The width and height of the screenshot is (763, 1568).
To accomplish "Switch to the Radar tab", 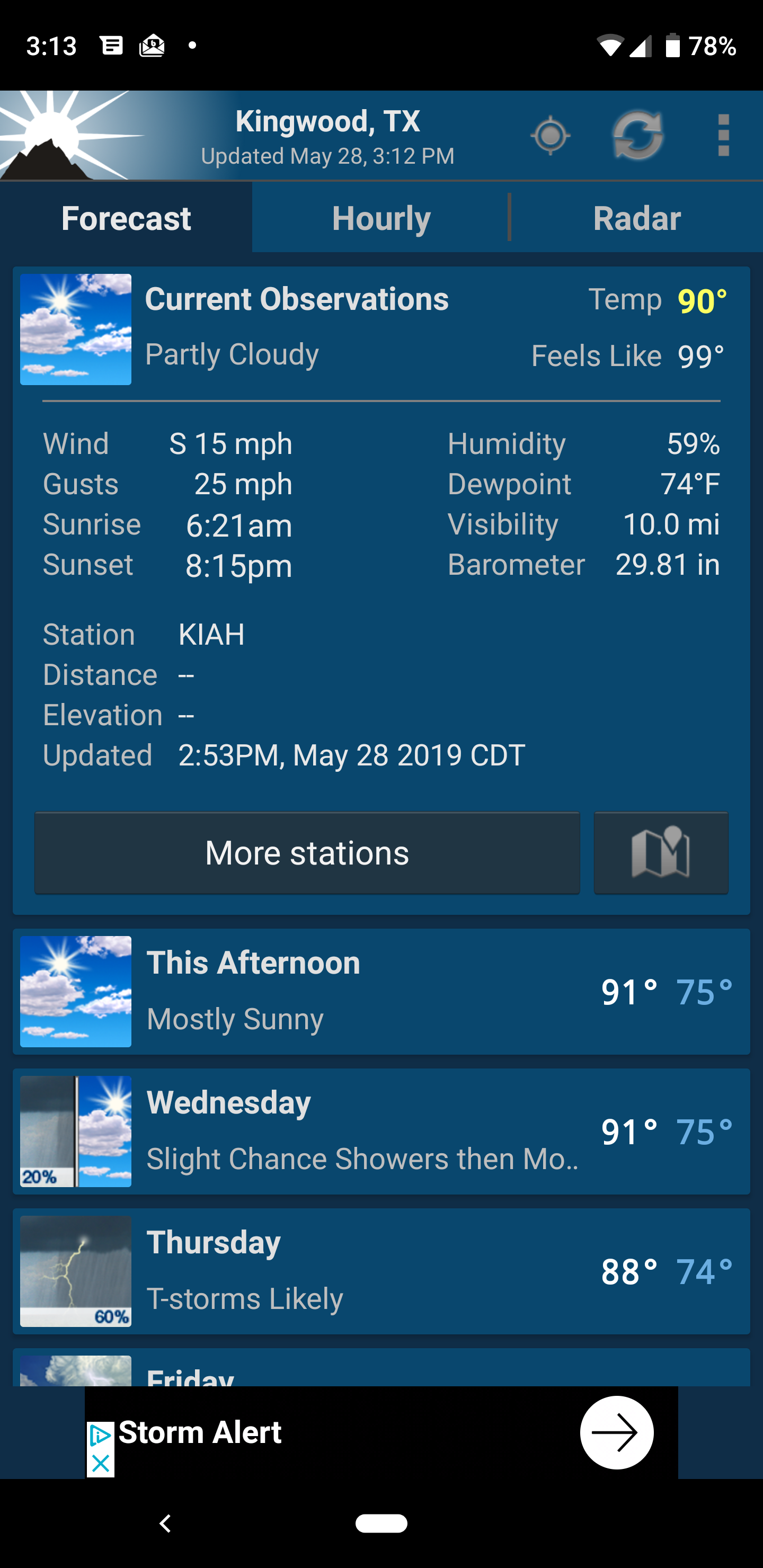I will pos(636,218).
